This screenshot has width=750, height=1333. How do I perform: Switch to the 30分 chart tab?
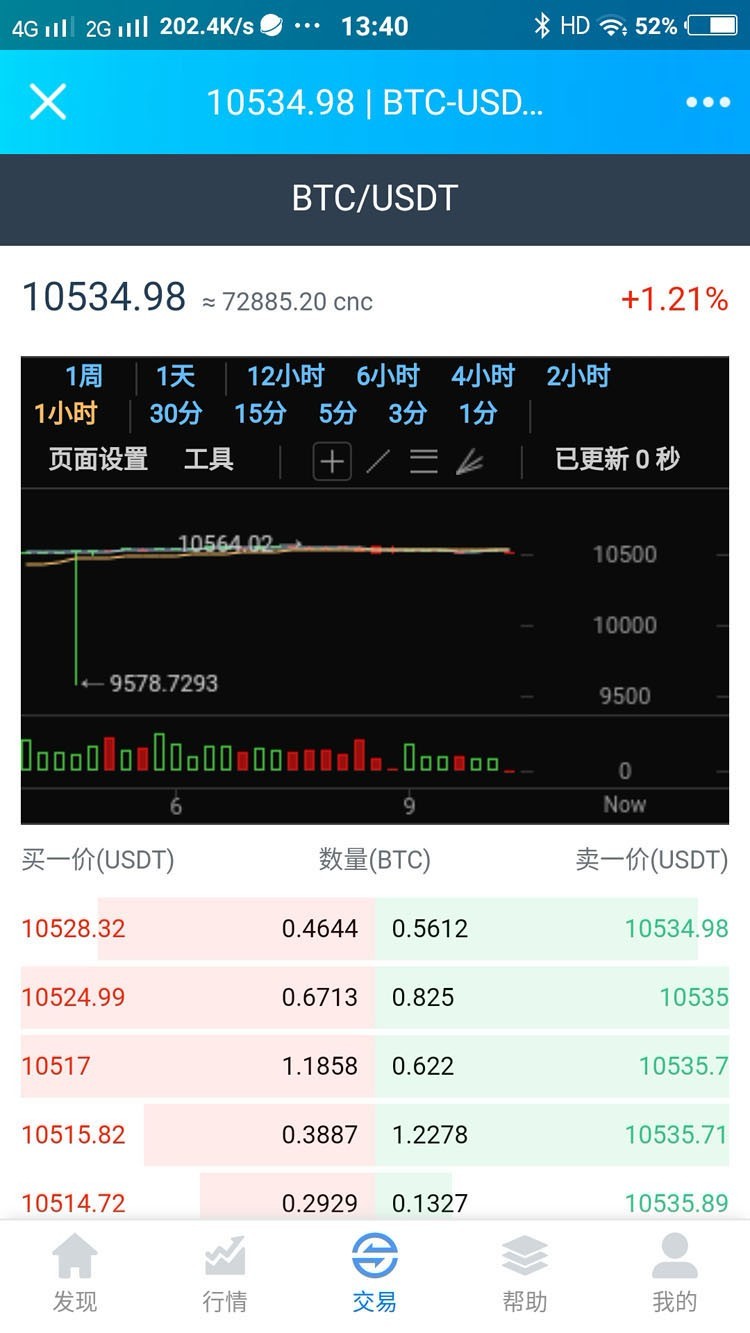pyautogui.click(x=176, y=414)
